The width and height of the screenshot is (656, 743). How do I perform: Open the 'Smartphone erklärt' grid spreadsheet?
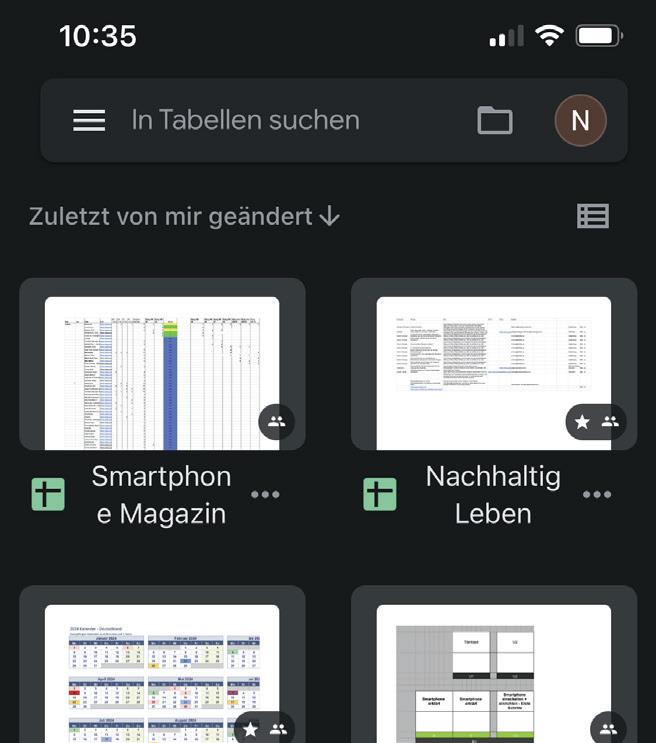(493, 672)
